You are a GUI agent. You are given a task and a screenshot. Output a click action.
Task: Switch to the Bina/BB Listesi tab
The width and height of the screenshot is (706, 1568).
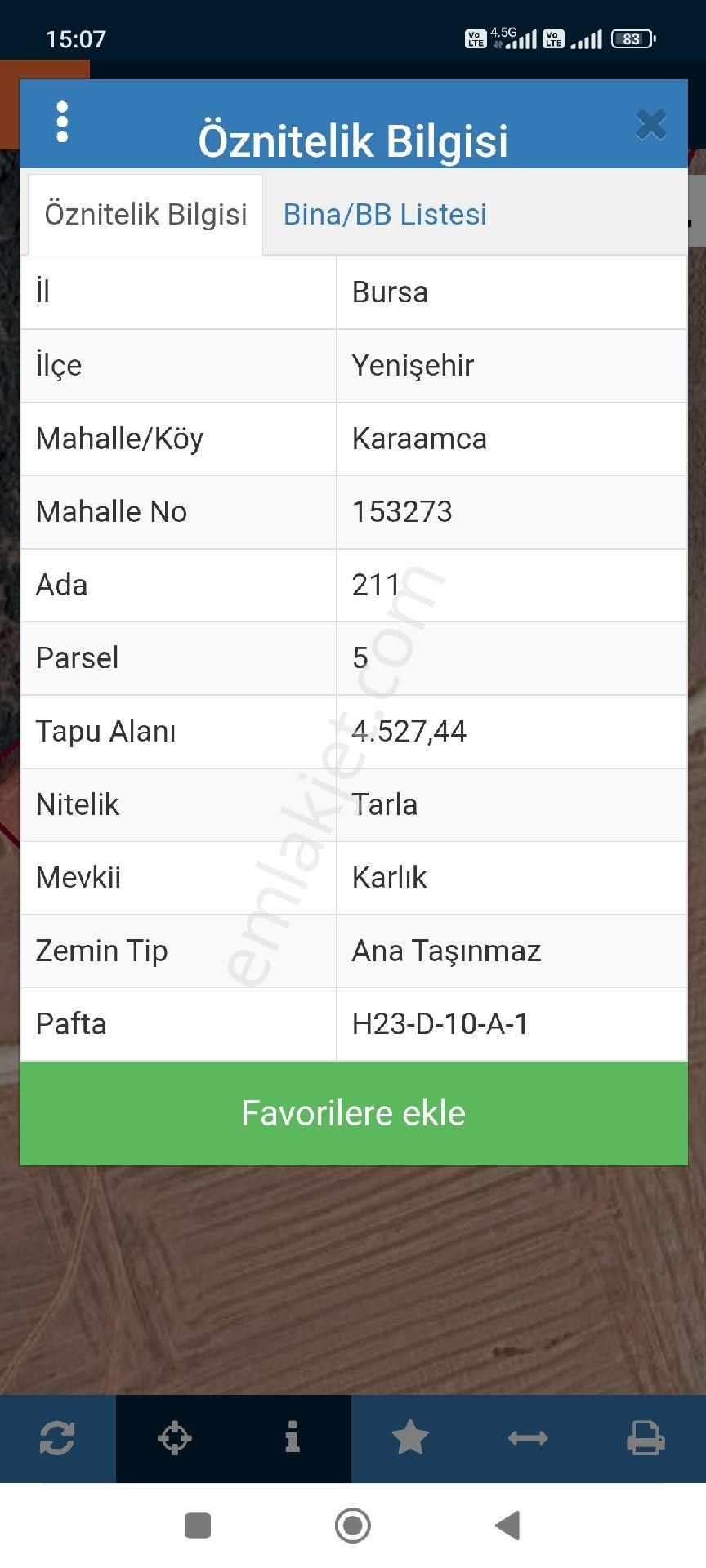pos(385,214)
